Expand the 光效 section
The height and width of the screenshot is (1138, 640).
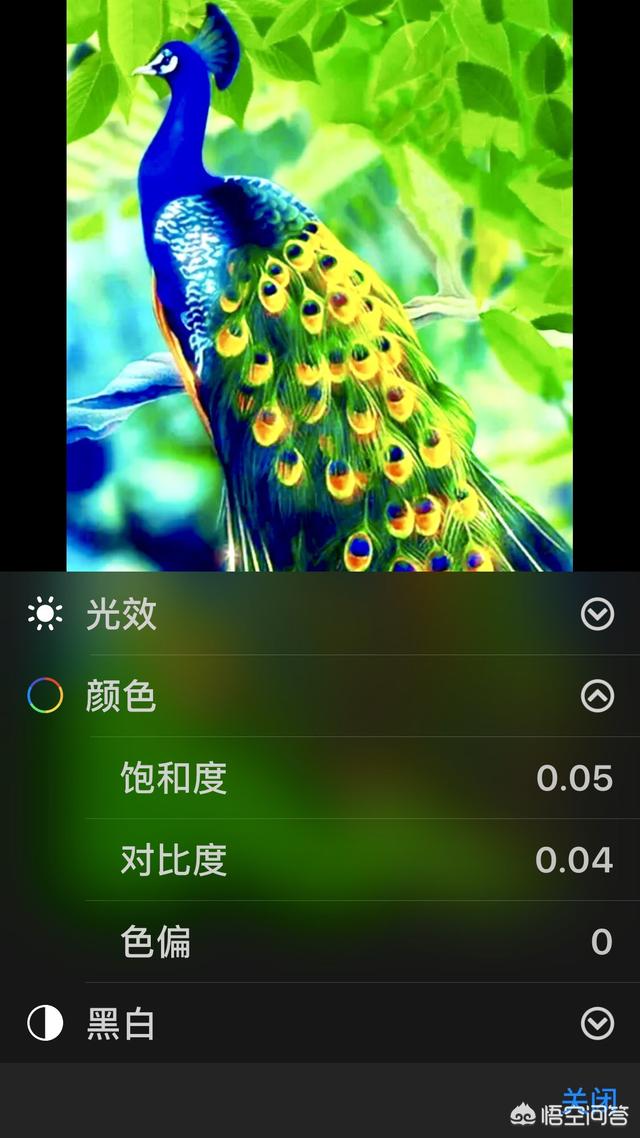(x=597, y=614)
